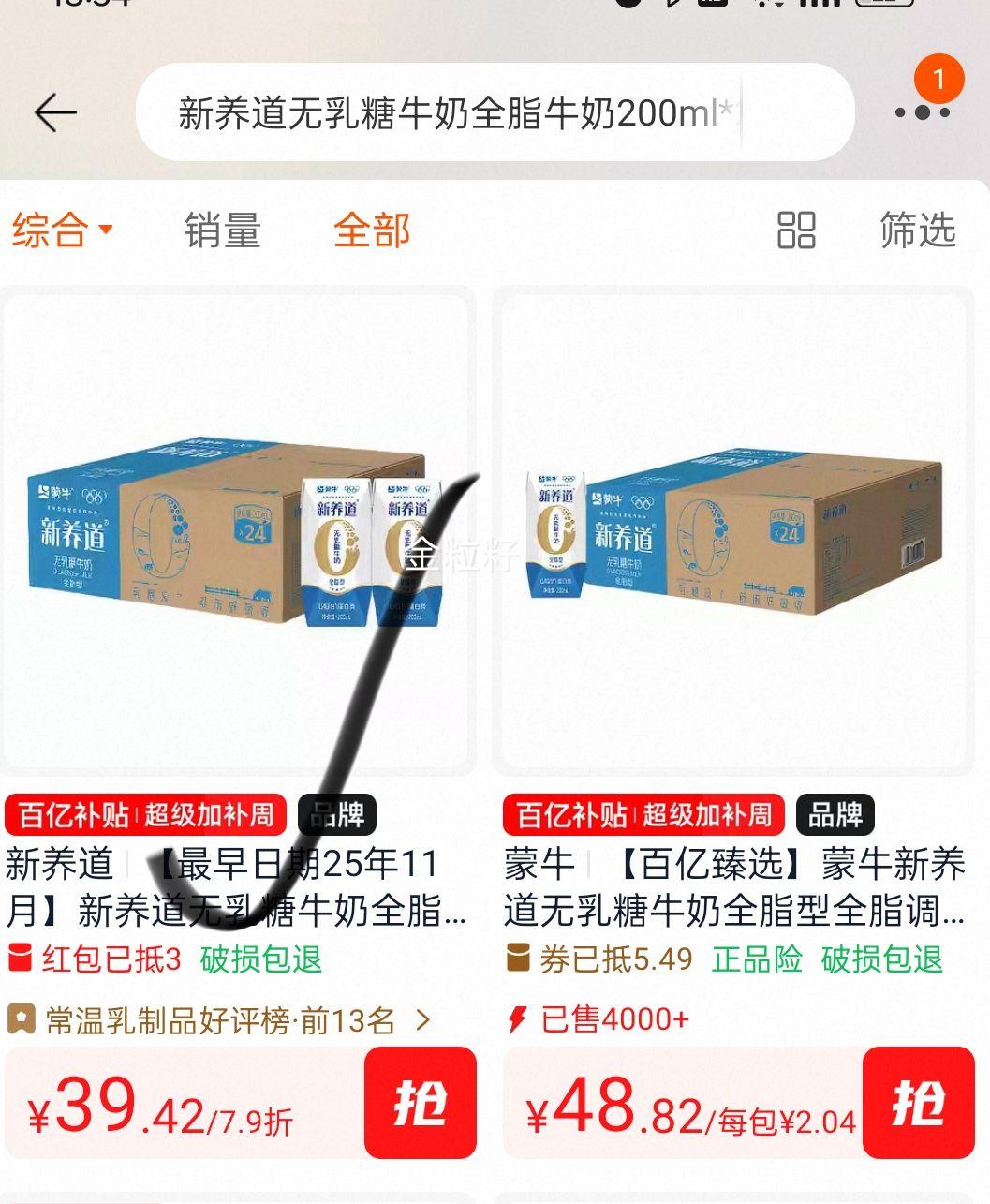Open the 筛选 filter panel

click(915, 230)
